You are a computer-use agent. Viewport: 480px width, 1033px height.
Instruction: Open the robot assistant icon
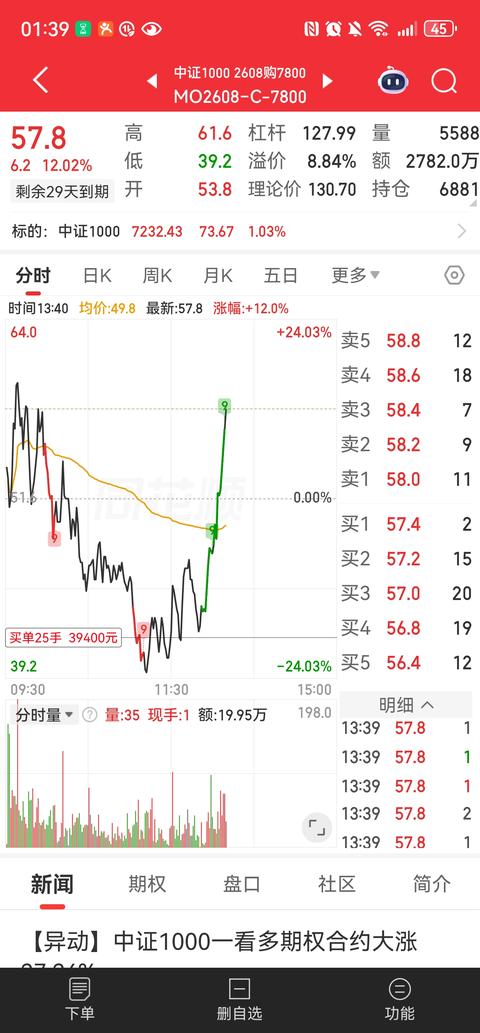393,81
